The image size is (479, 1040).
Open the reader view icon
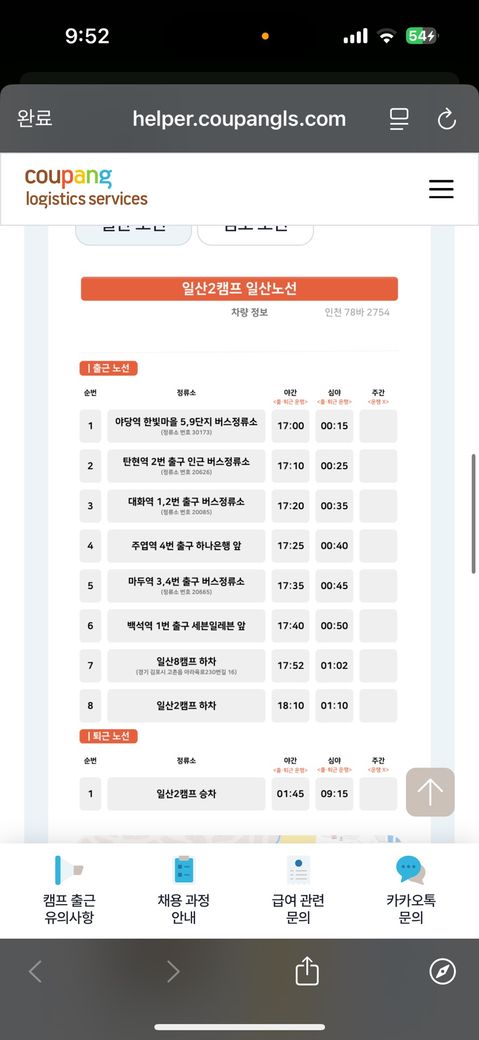pyautogui.click(x=399, y=119)
